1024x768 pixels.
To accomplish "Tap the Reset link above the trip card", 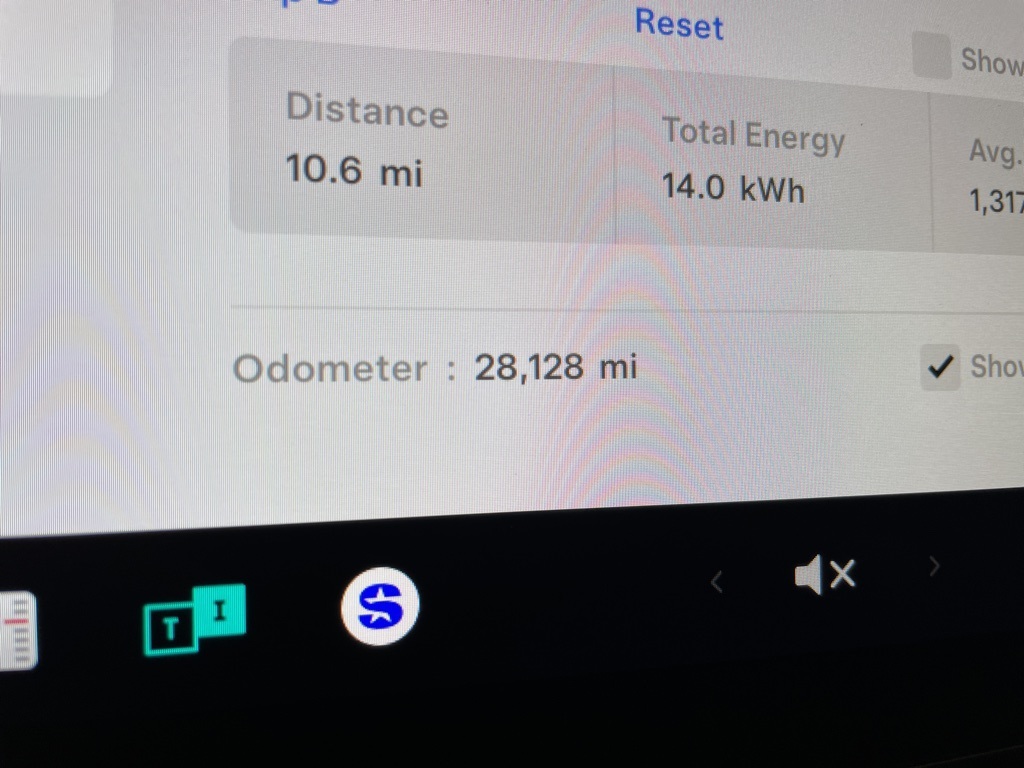I will (x=679, y=24).
